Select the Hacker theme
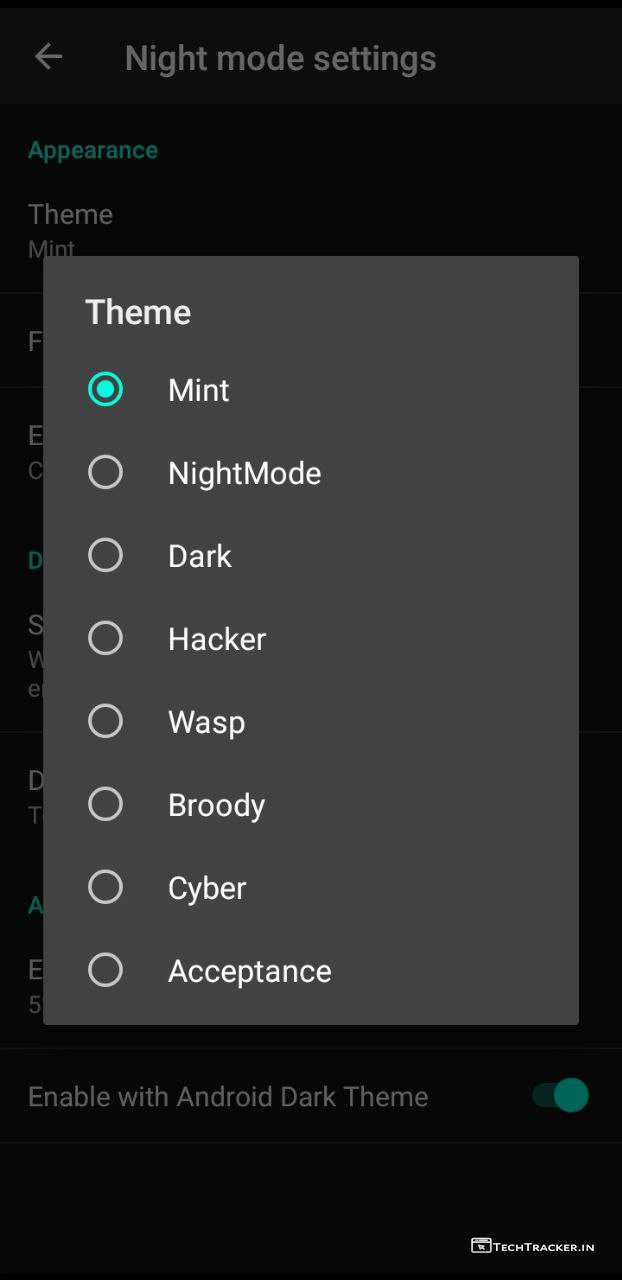Viewport: 622px width, 1280px height. click(x=106, y=639)
